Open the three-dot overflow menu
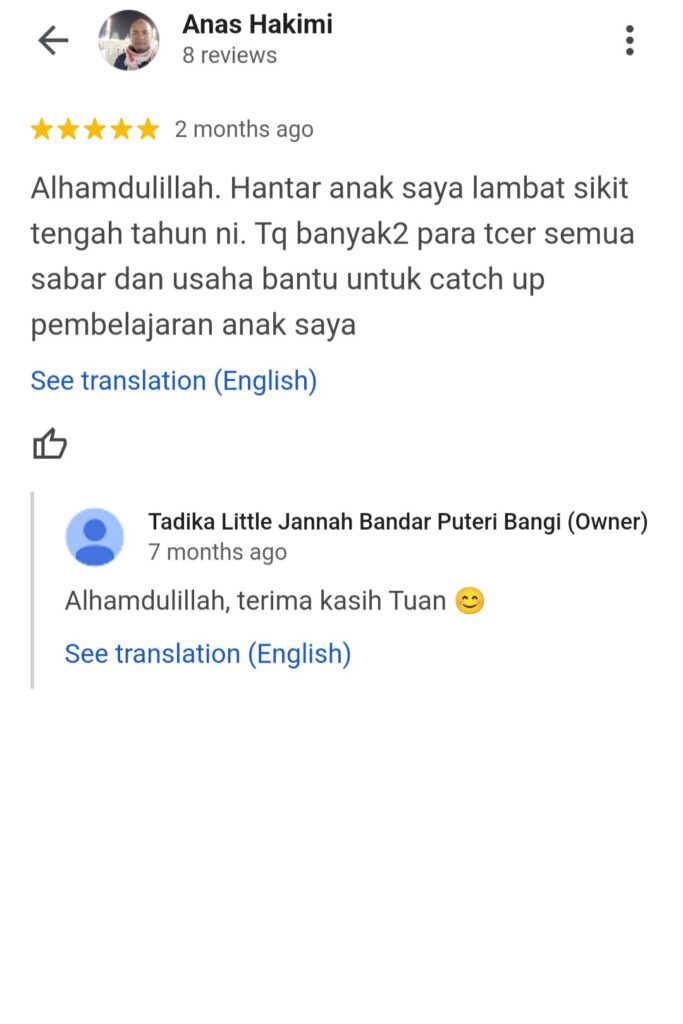 coord(629,40)
